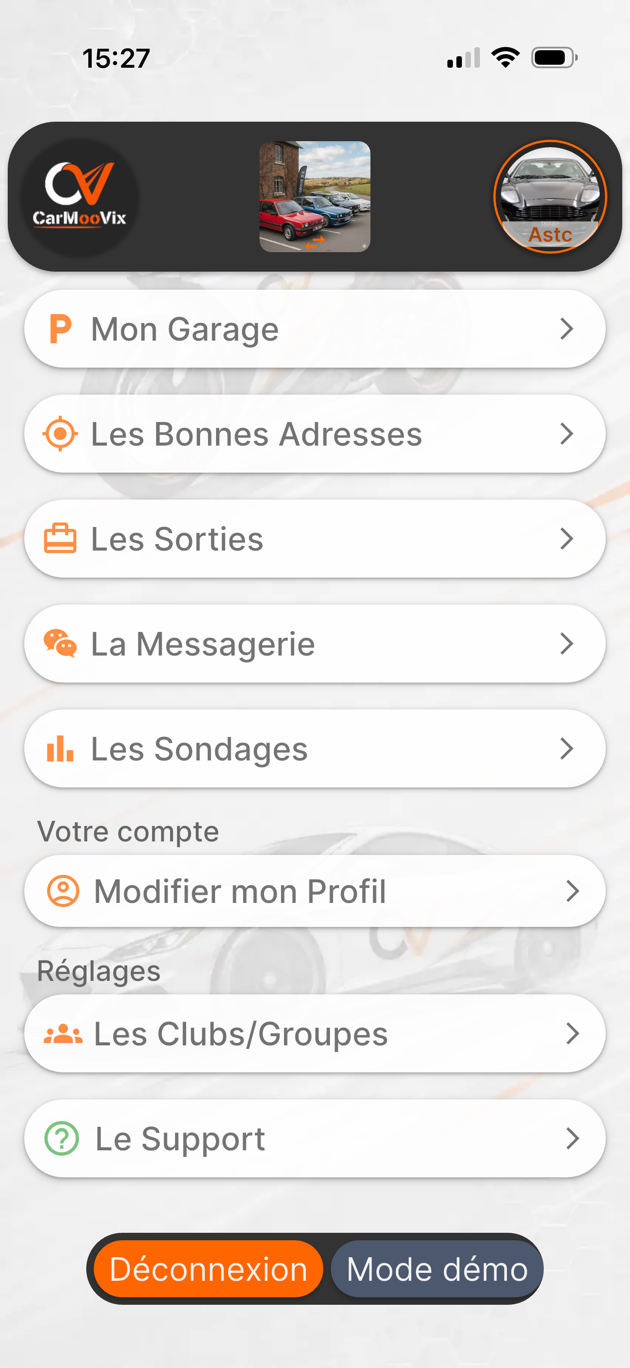Viewport: 630px width, 1368px height.
Task: View Les Sondages
Action: coord(315,749)
